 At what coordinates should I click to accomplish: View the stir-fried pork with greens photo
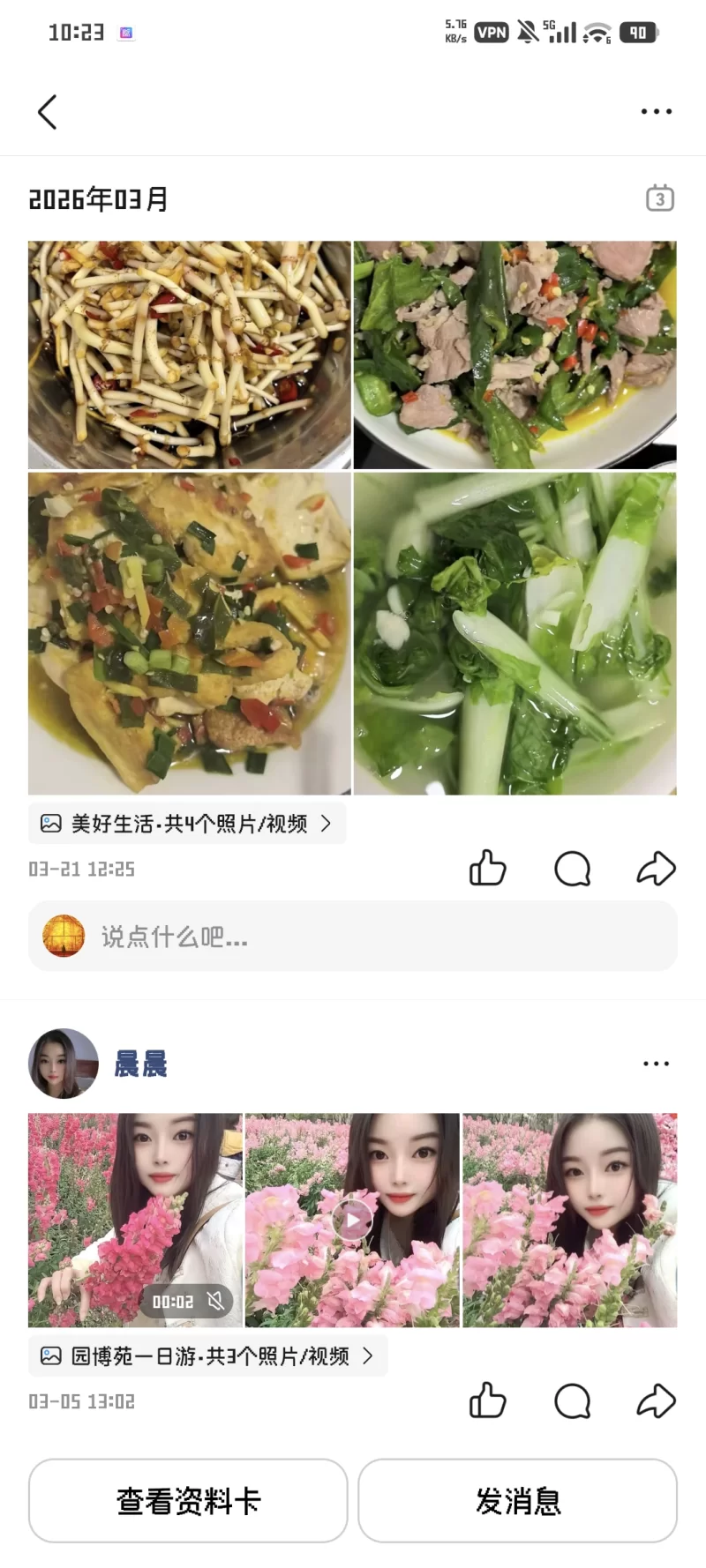pos(515,355)
